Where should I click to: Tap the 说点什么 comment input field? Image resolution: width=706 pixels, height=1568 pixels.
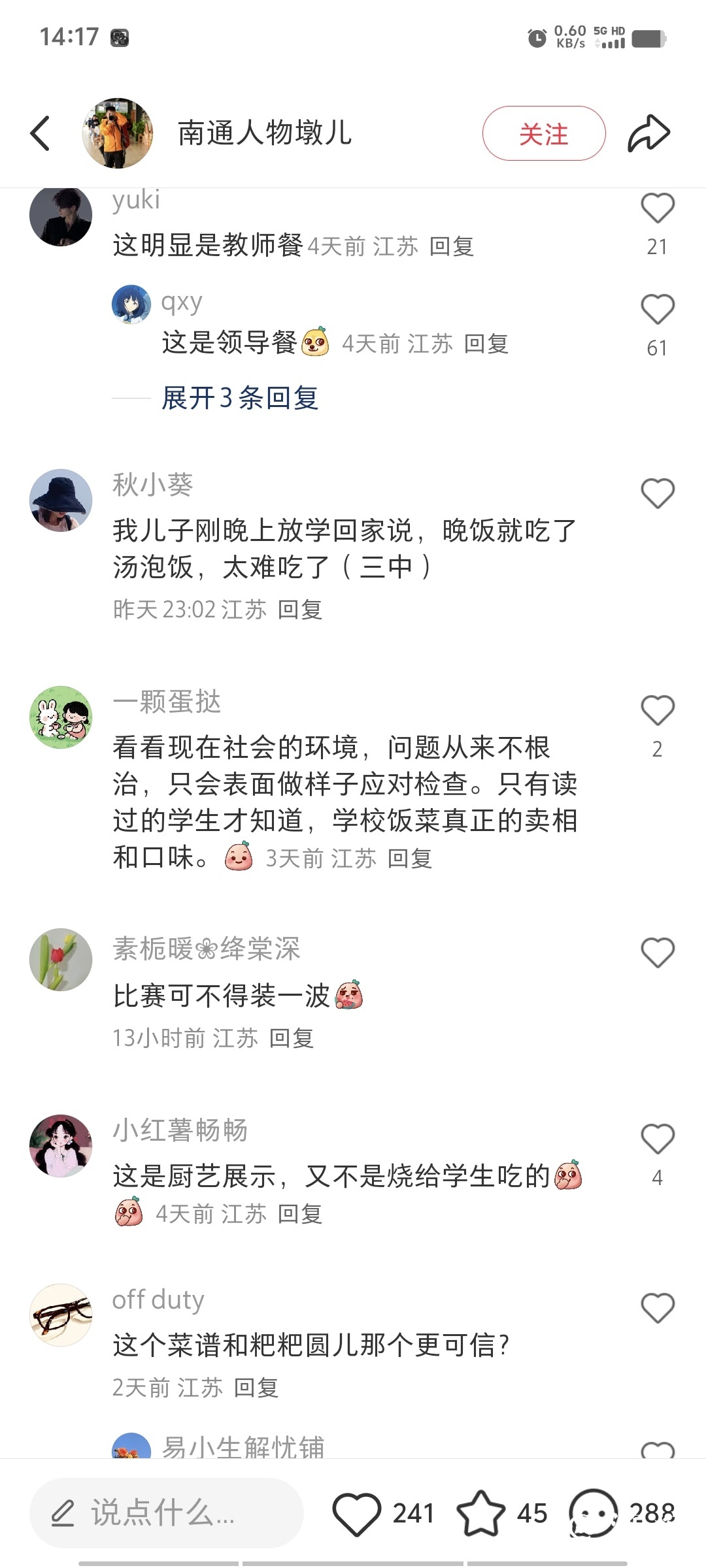click(167, 1513)
